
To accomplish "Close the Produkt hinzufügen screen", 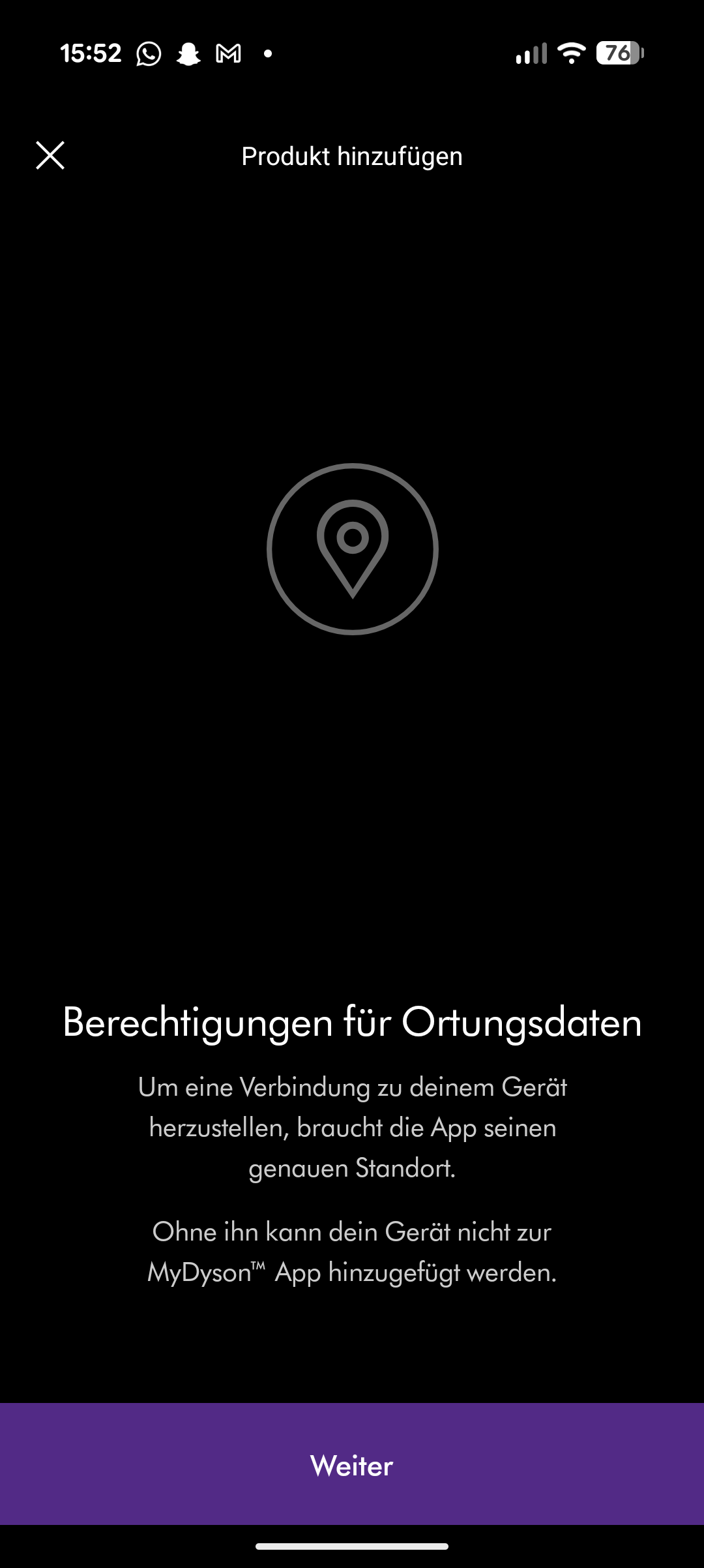I will [50, 155].
